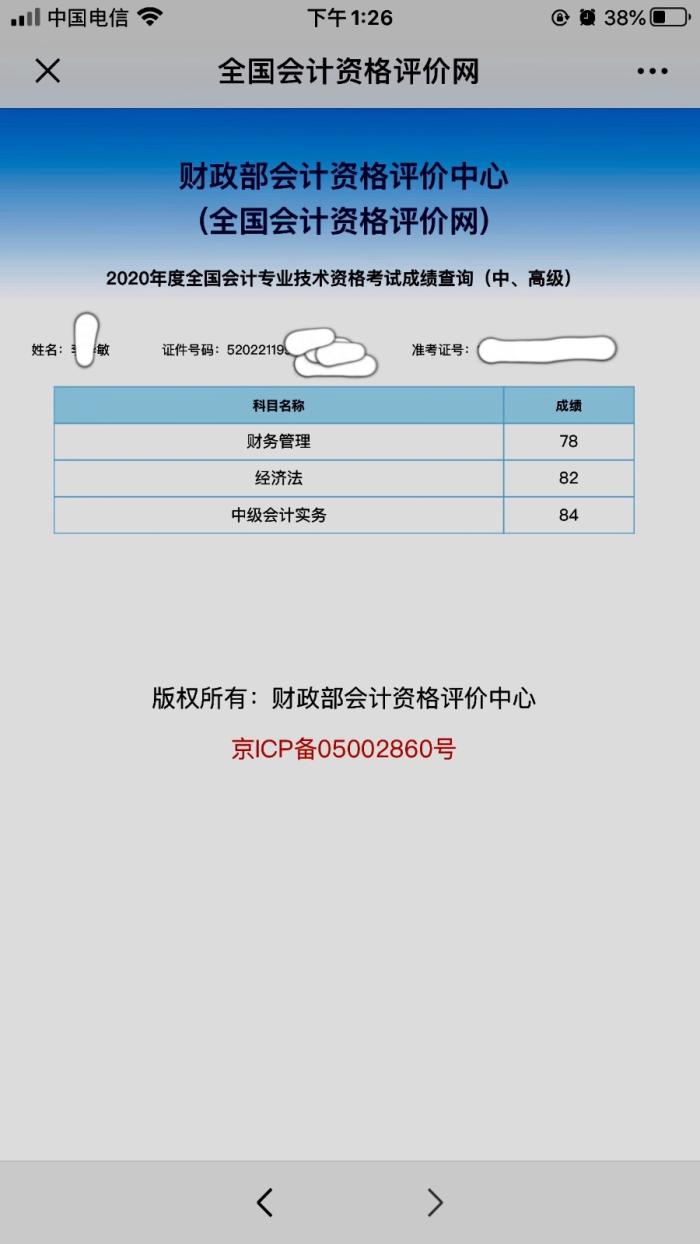Open the three-dot overflow menu
This screenshot has width=700, height=1244.
point(652,71)
